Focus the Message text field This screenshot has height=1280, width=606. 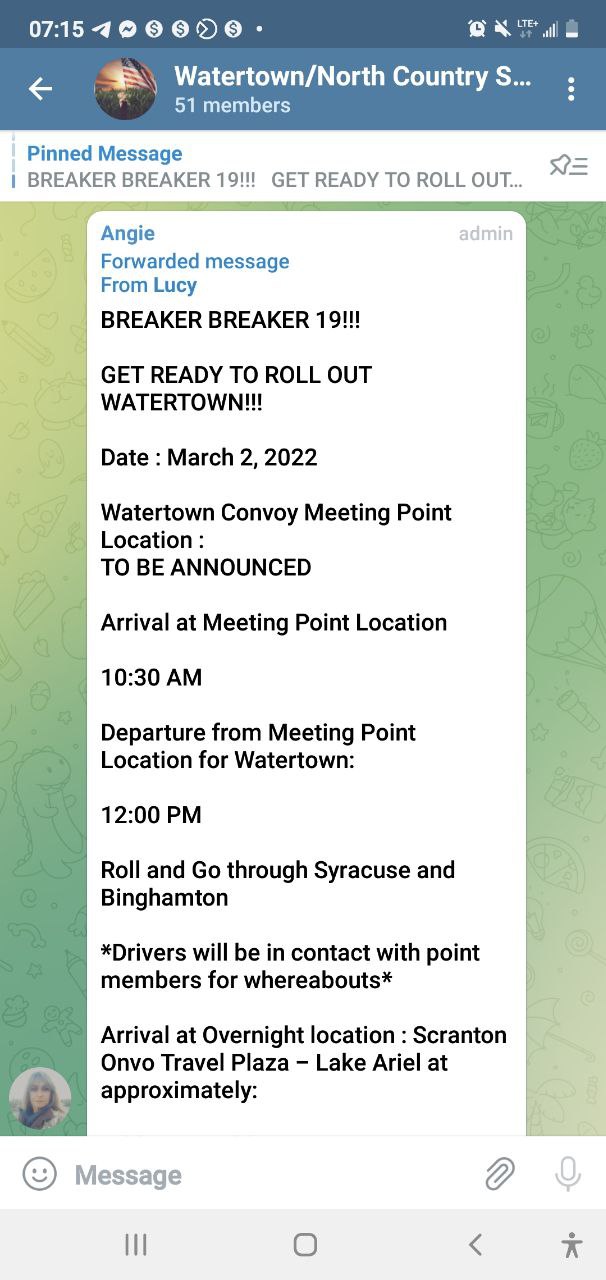pos(270,1175)
